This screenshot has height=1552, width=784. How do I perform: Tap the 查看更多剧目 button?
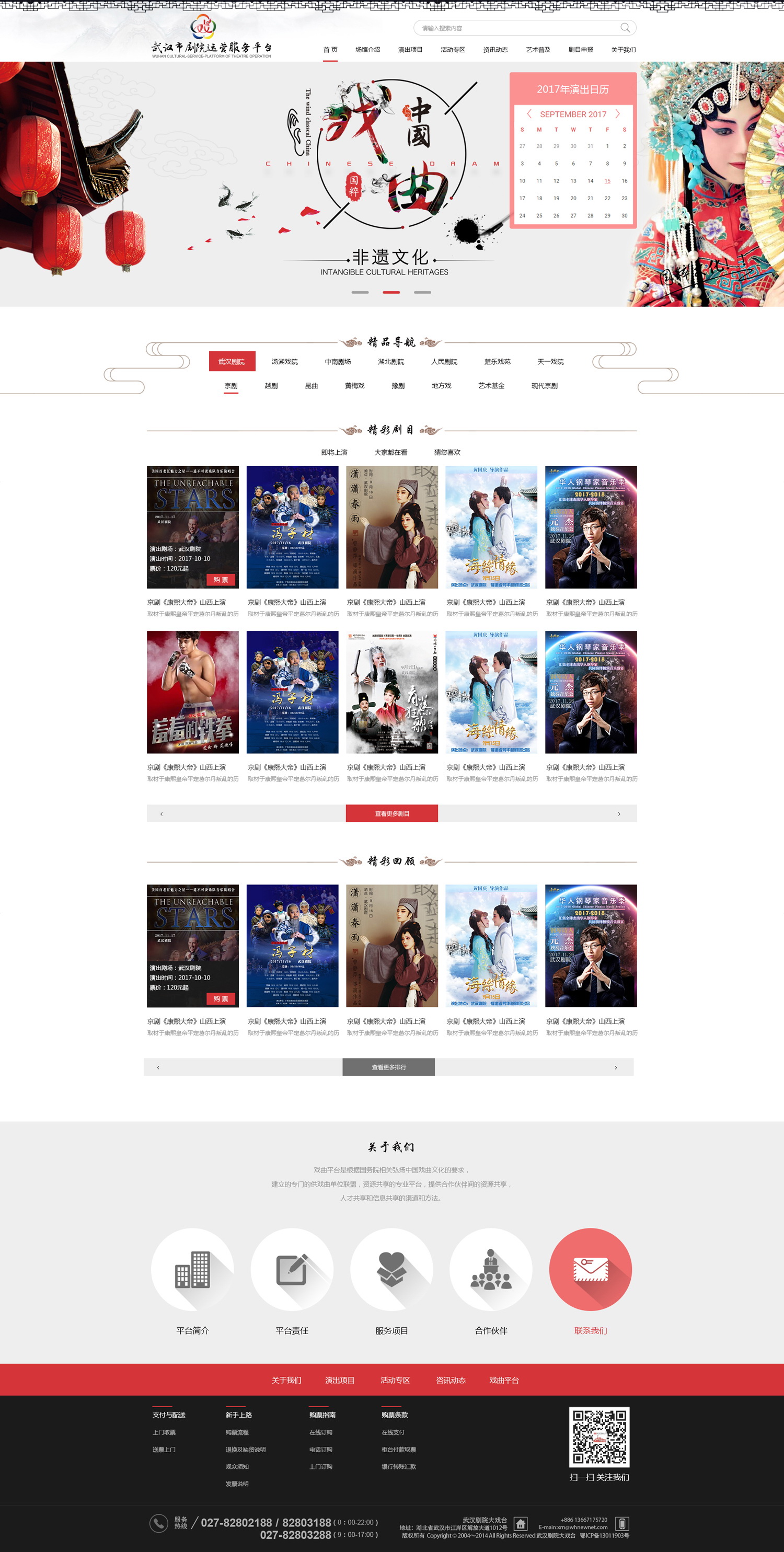391,813
